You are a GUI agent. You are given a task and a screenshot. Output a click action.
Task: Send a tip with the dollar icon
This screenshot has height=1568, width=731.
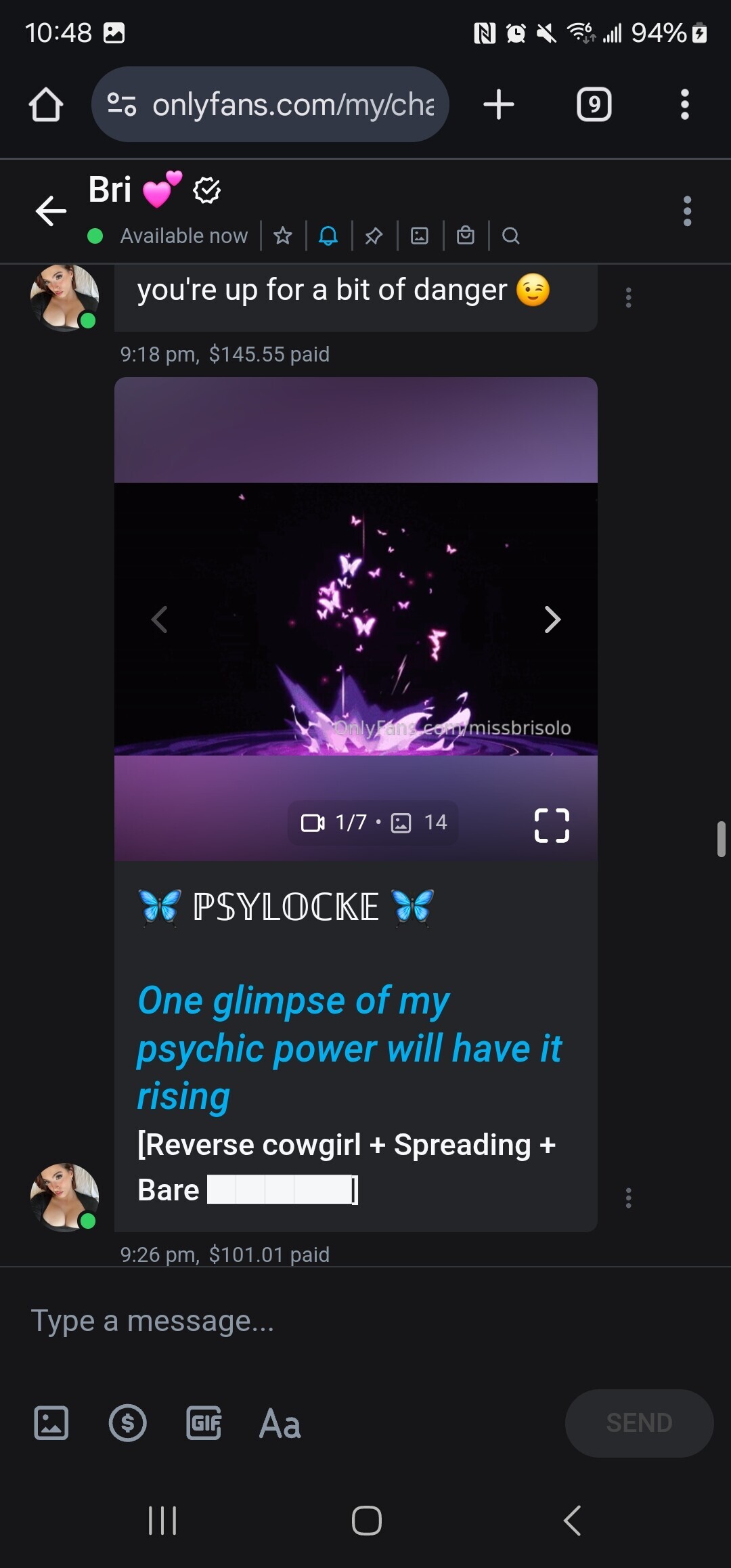coord(127,1422)
